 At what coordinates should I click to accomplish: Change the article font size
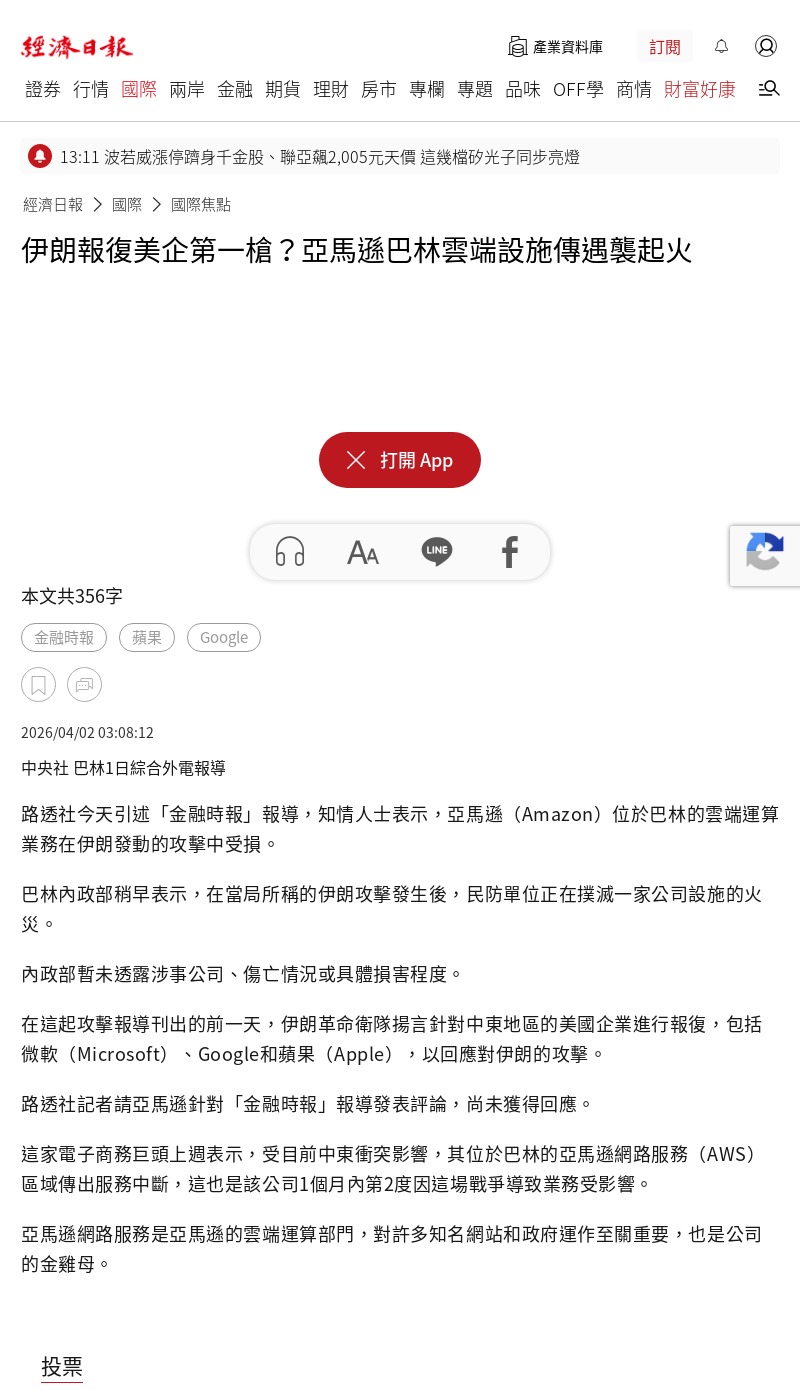[x=362, y=552]
